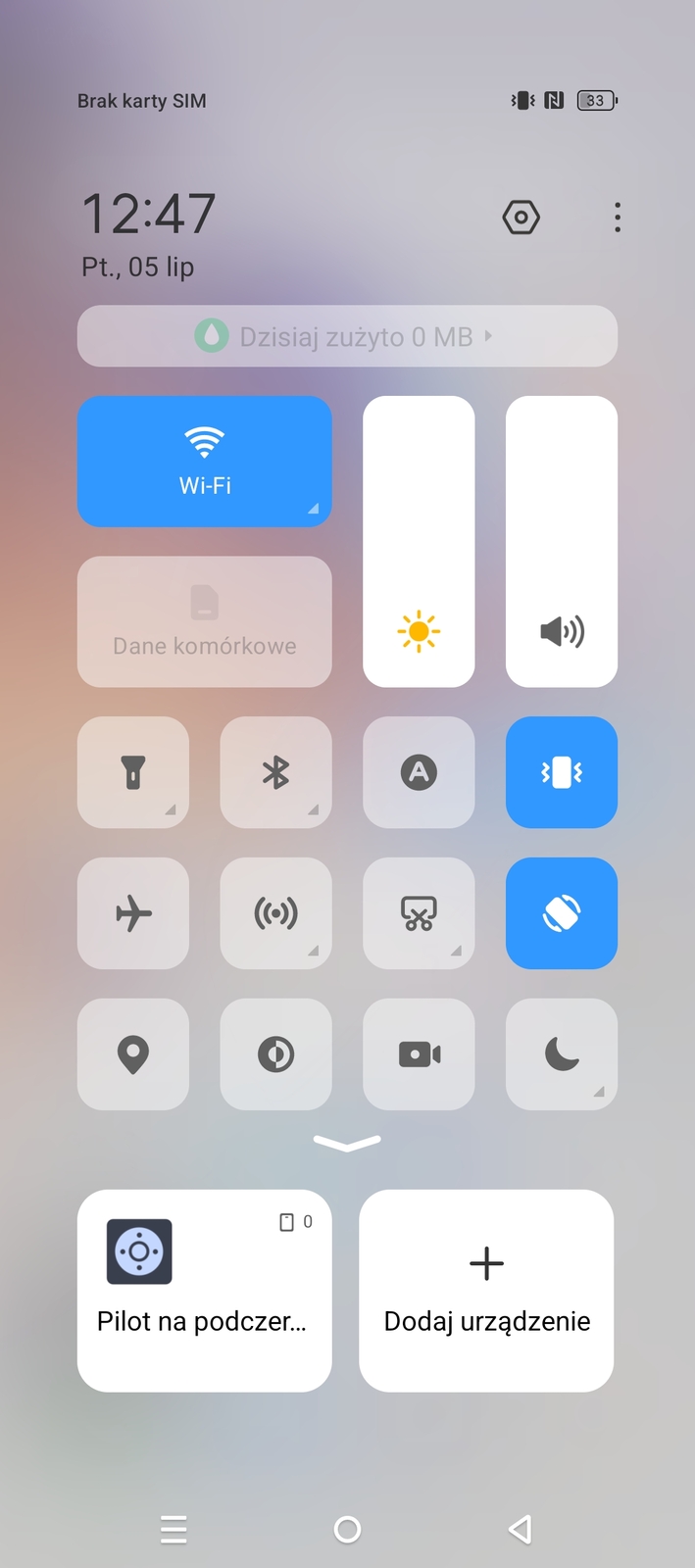This screenshot has height=1568, width=695.
Task: Start screen recording
Action: click(419, 1054)
